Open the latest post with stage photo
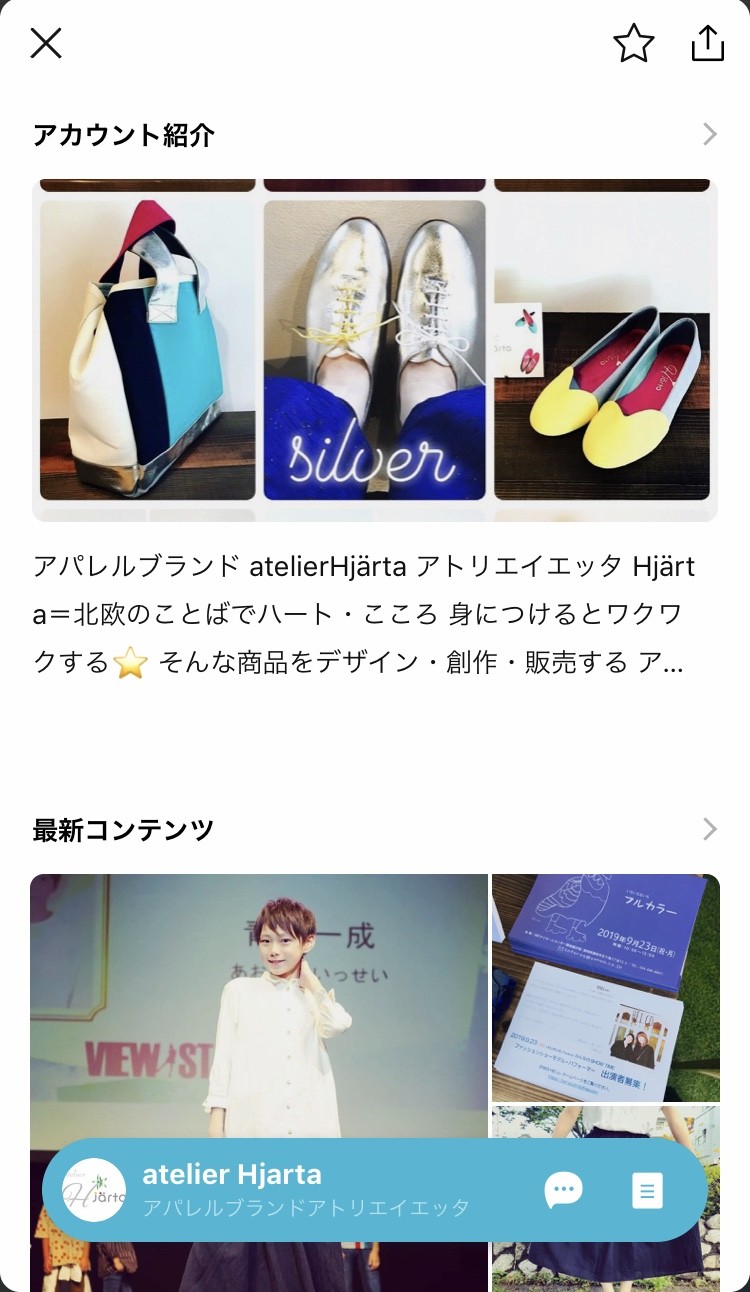The width and height of the screenshot is (750, 1292). (258, 1000)
